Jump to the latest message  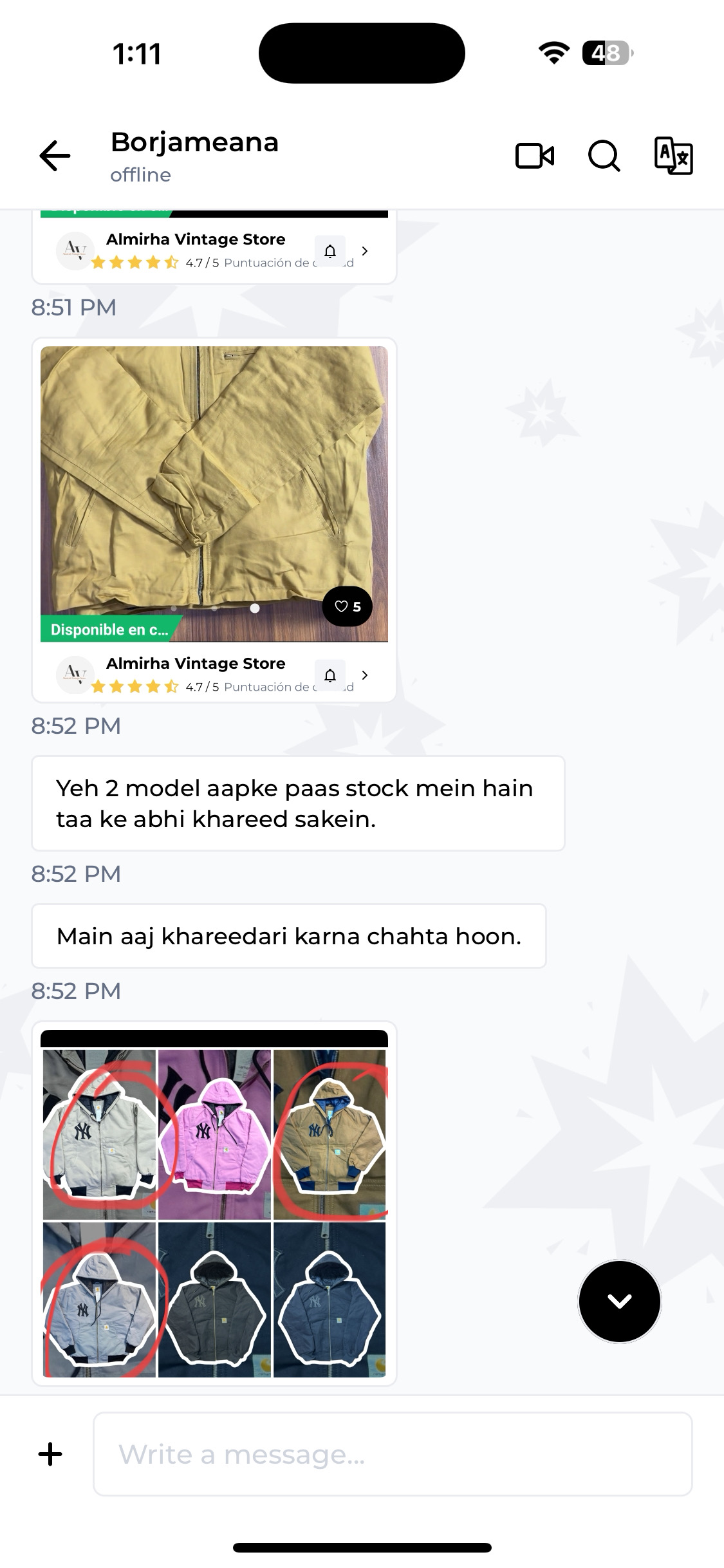click(x=619, y=1301)
